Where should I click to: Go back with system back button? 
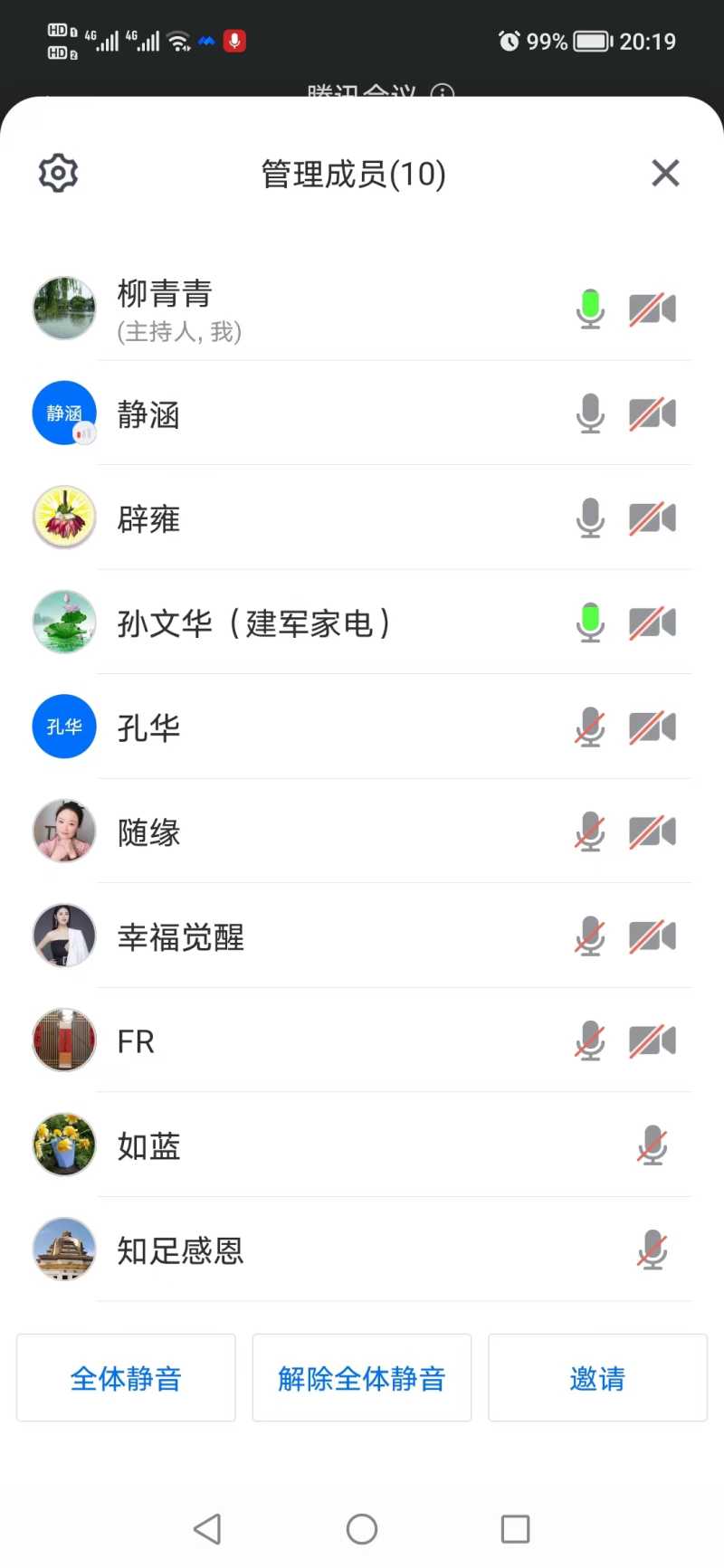coord(207,1529)
